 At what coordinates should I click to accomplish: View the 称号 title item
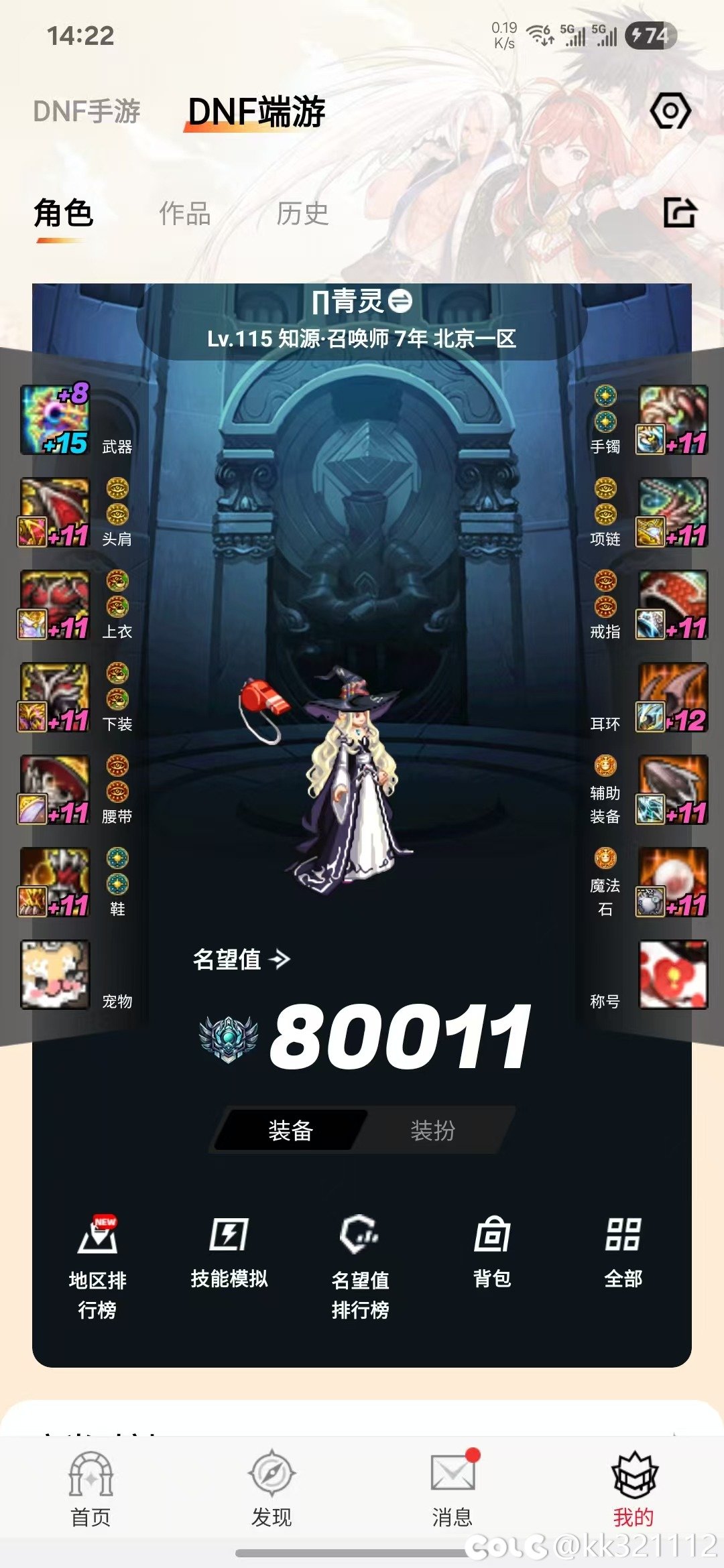[x=672, y=975]
